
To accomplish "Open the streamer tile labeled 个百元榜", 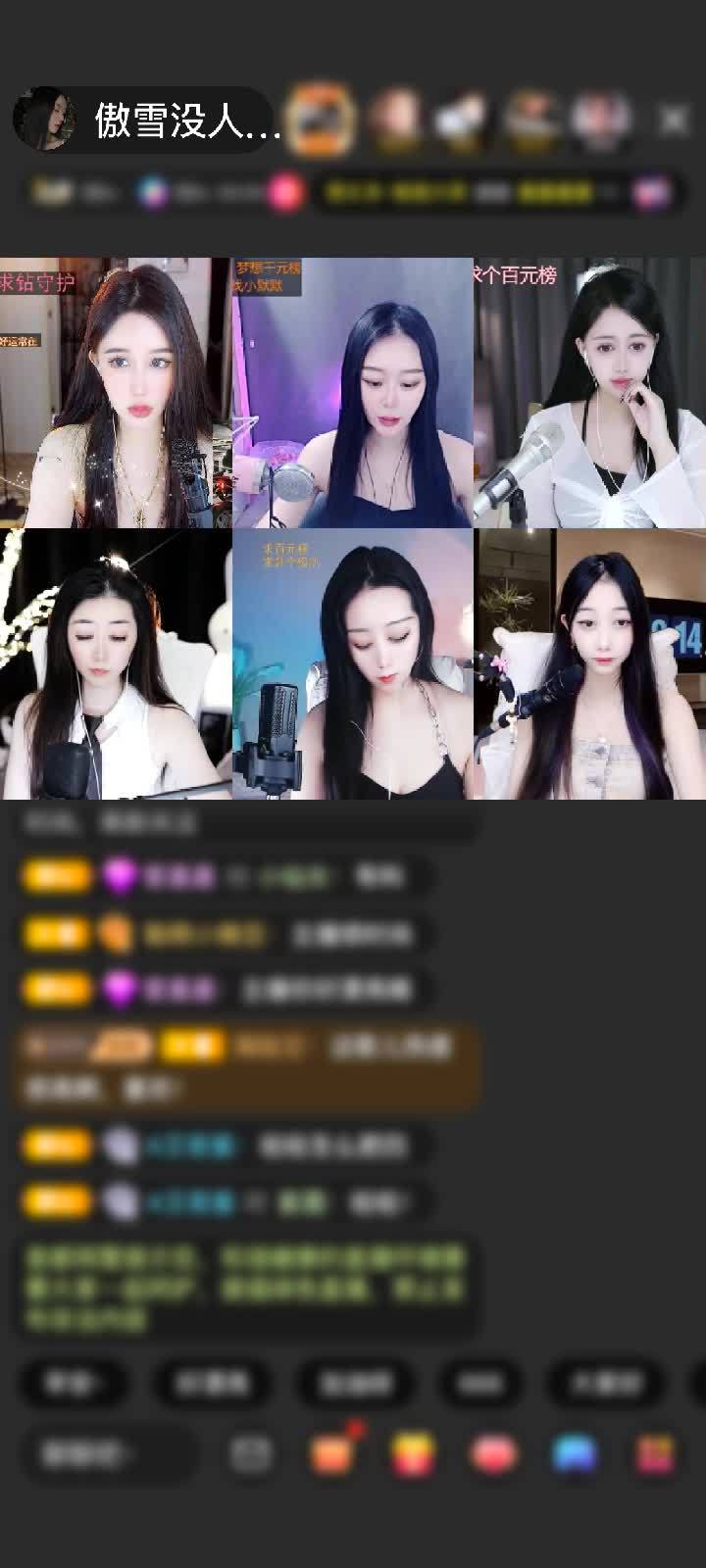I will [589, 393].
